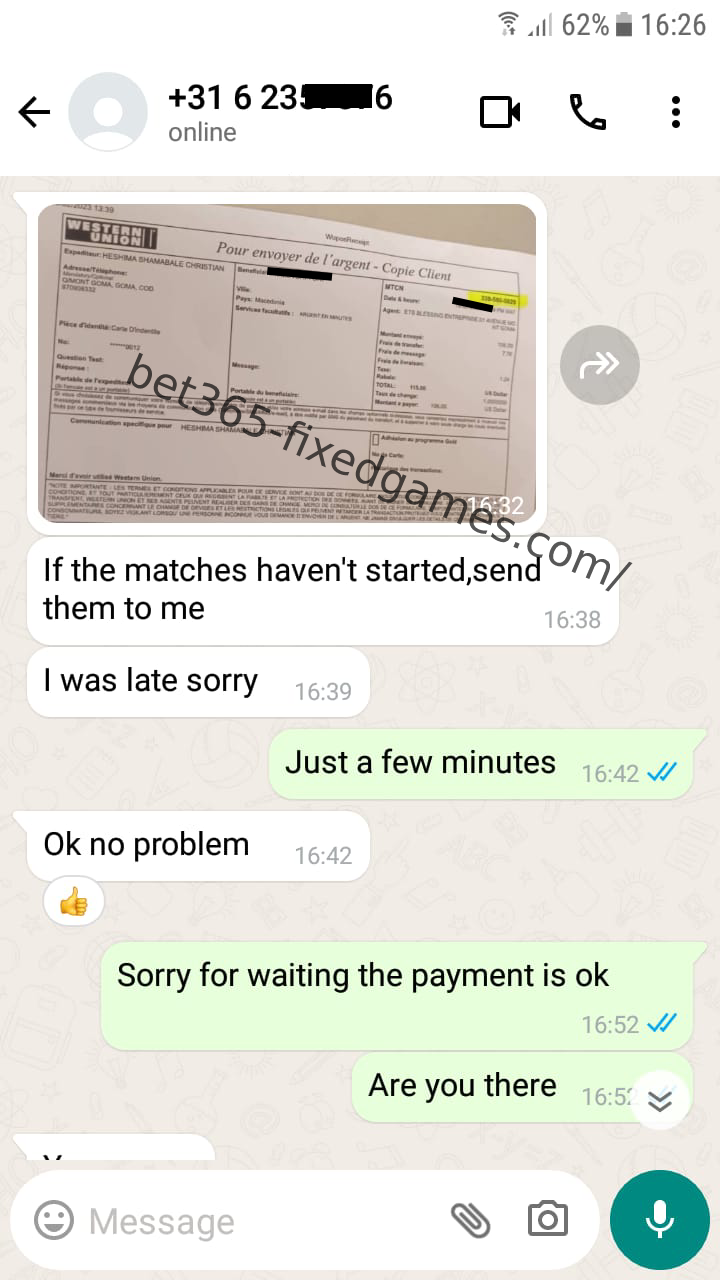The image size is (720, 1280).
Task: Open the emoji picker
Action: pyautogui.click(x=54, y=1220)
